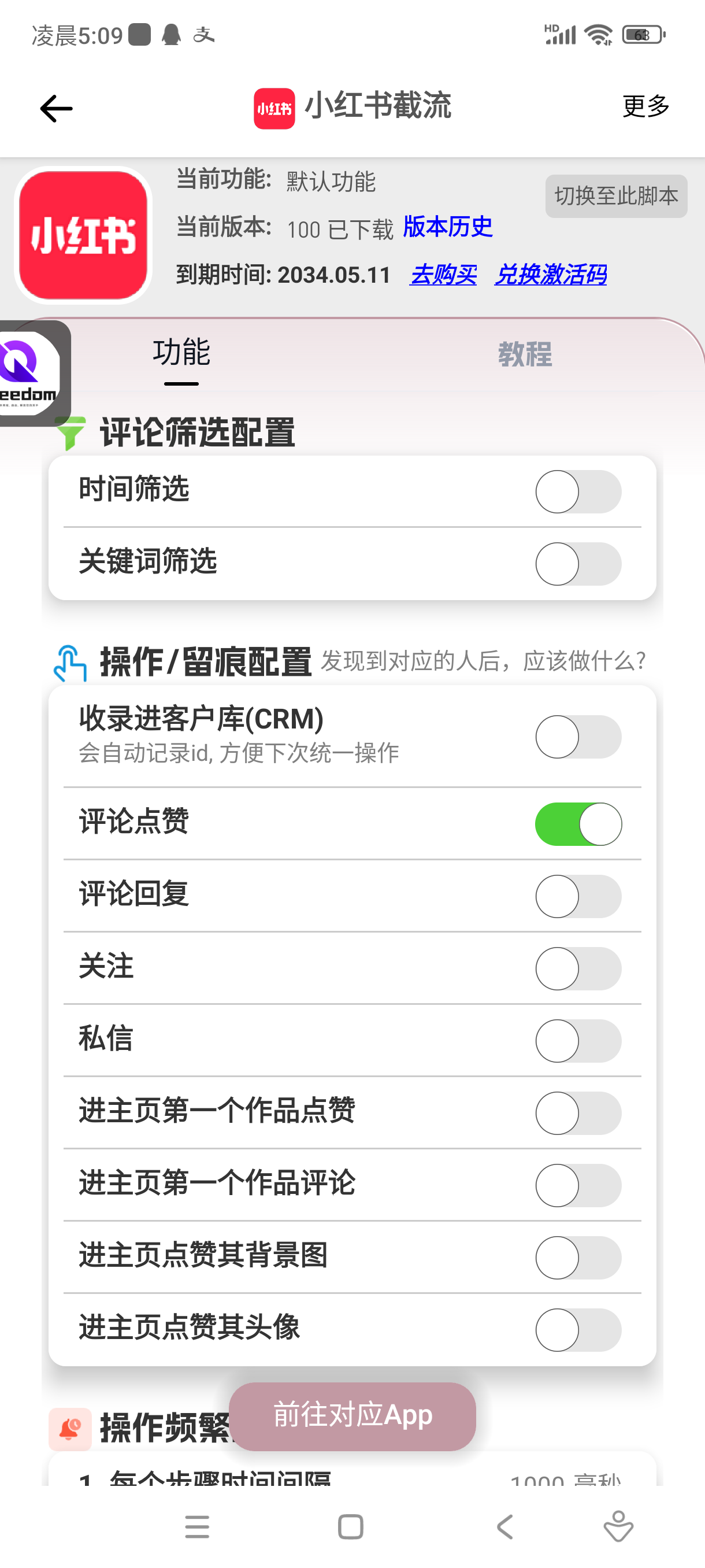
Task: Open recent apps from the navigation bar
Action: 197,1526
